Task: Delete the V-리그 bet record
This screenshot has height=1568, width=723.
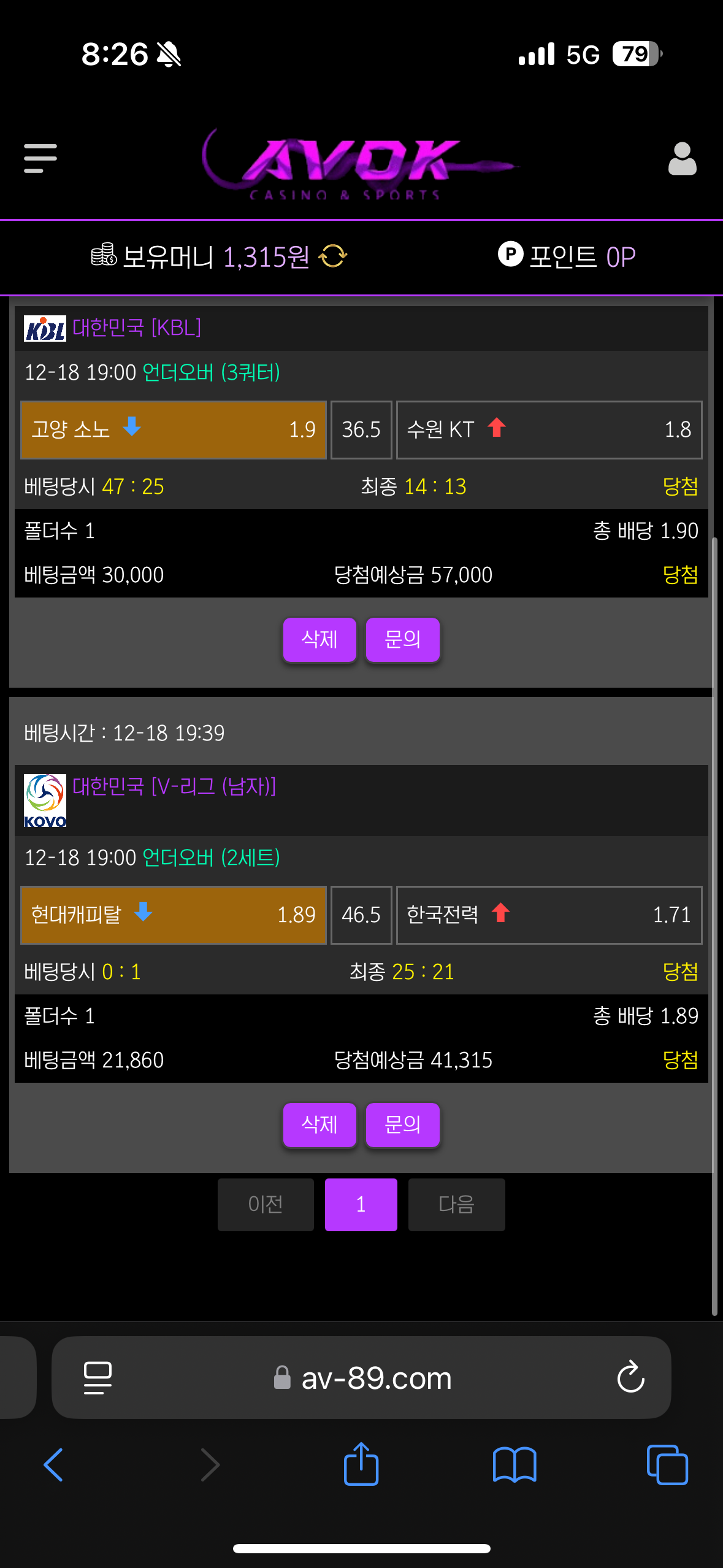Action: tap(319, 1124)
